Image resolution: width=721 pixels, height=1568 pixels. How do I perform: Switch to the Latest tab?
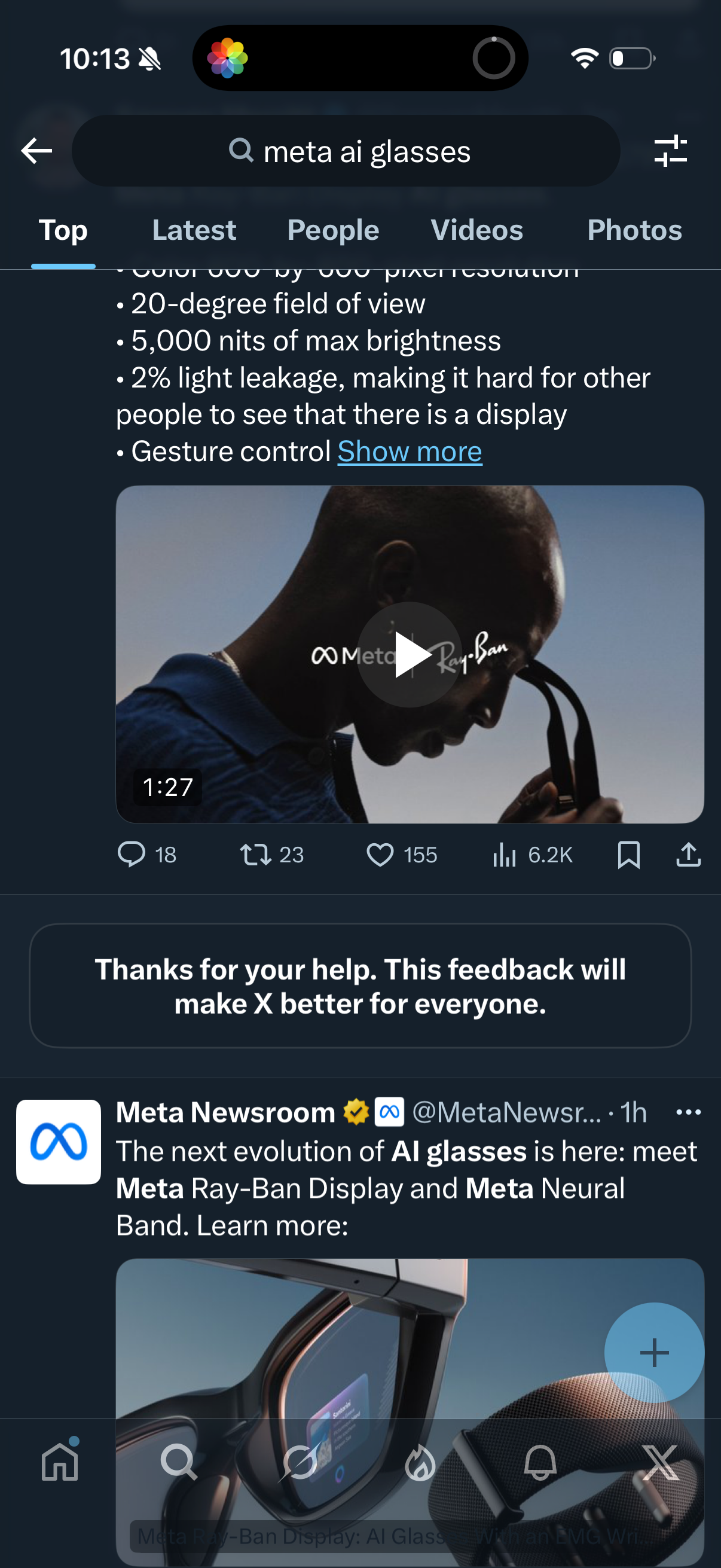(194, 231)
